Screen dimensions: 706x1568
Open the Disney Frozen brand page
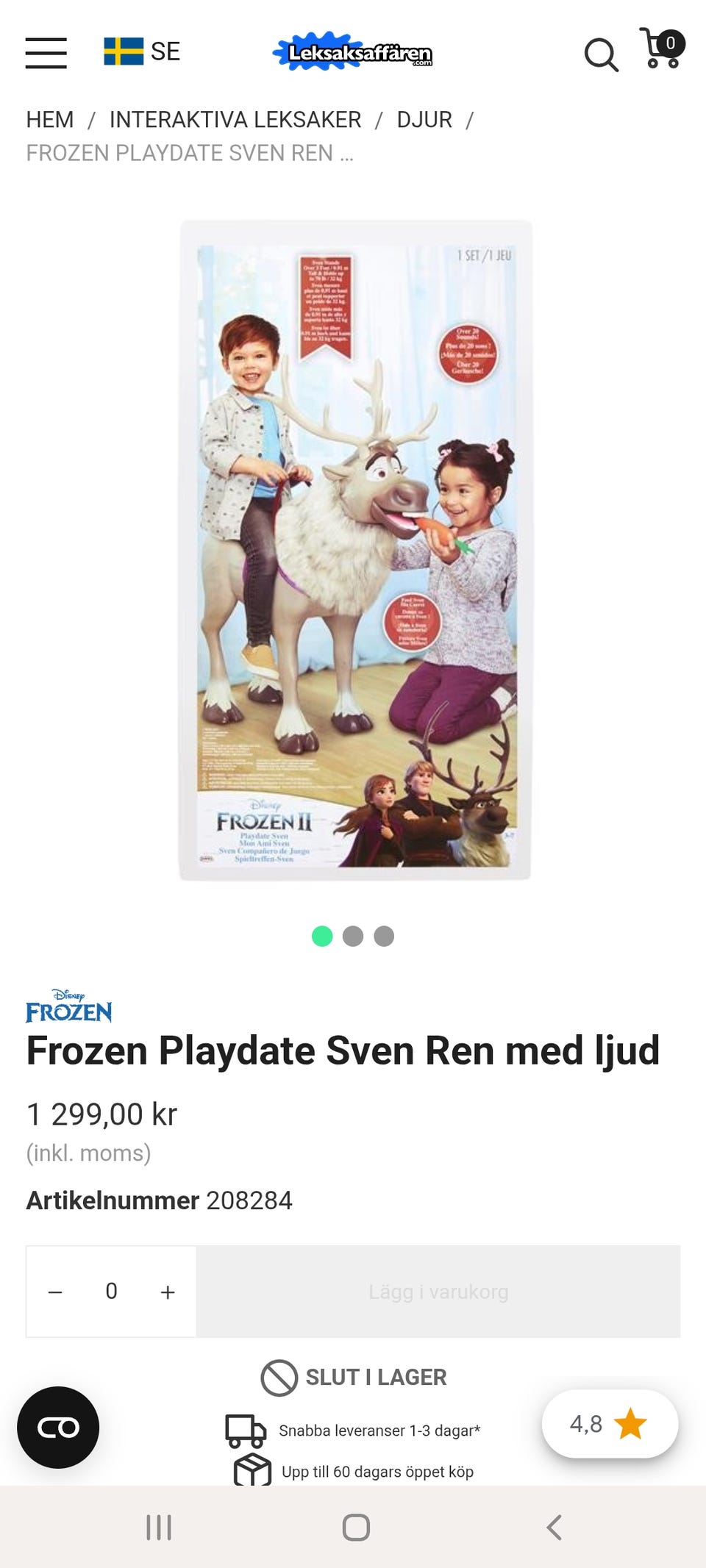(69, 1006)
